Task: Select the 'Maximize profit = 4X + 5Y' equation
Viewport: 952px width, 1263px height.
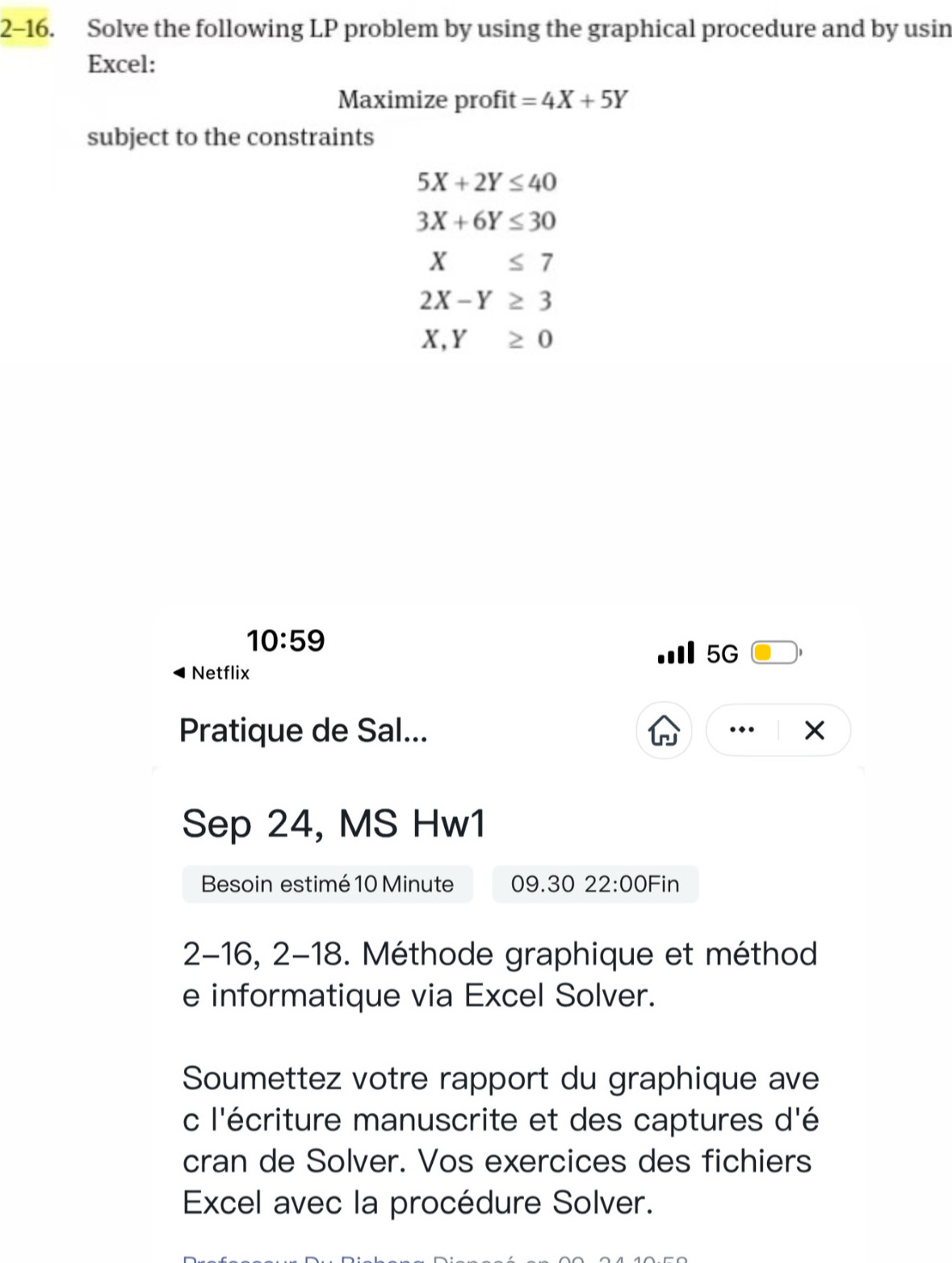Action: click(482, 99)
